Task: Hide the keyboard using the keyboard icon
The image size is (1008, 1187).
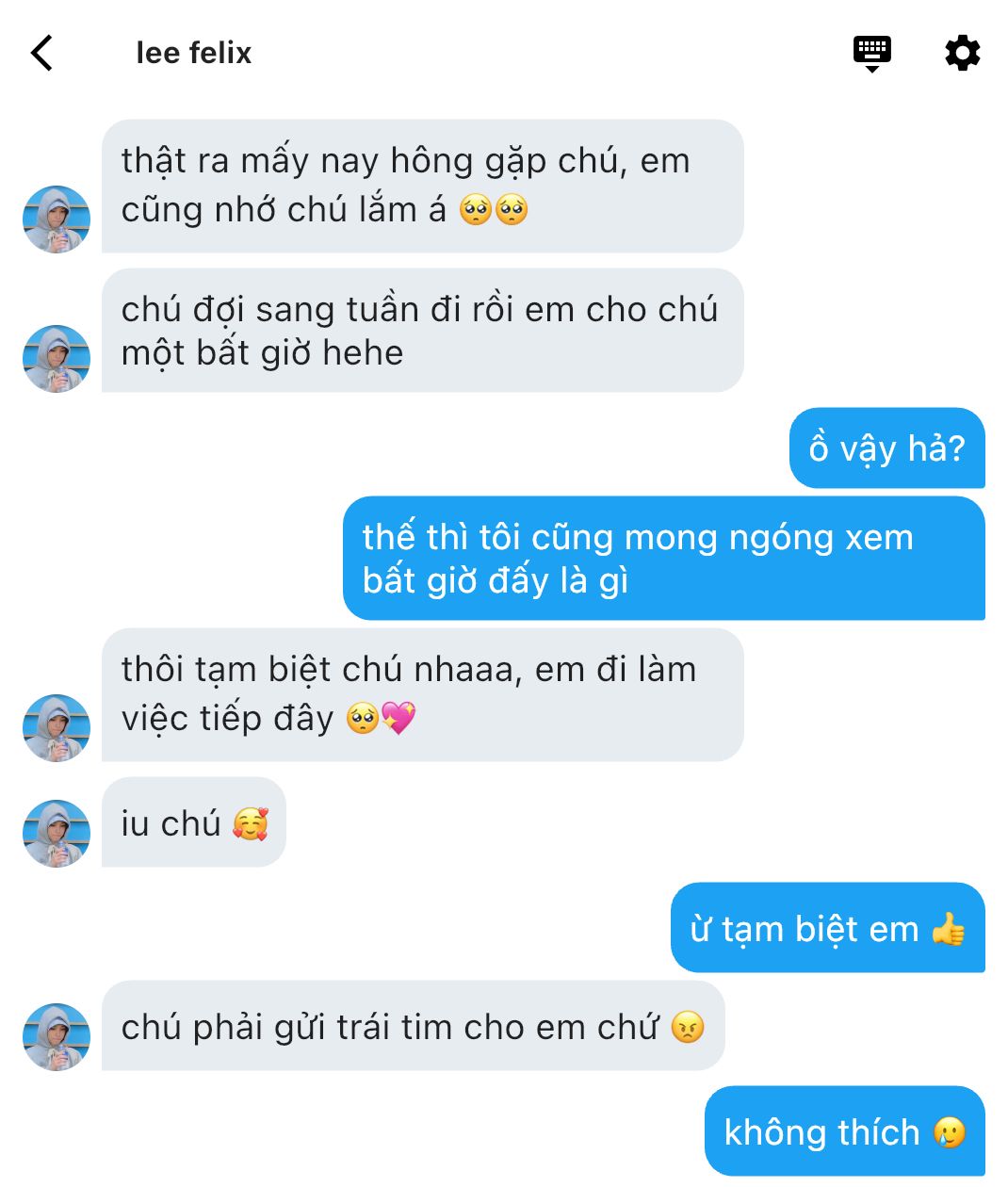Action: 871,53
